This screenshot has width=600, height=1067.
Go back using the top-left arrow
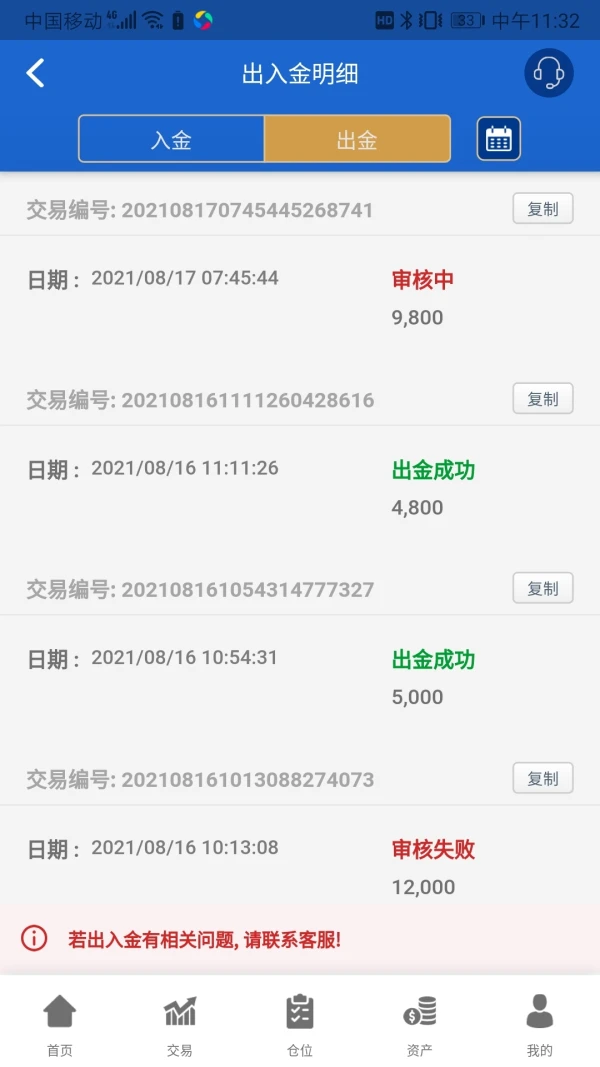36,73
